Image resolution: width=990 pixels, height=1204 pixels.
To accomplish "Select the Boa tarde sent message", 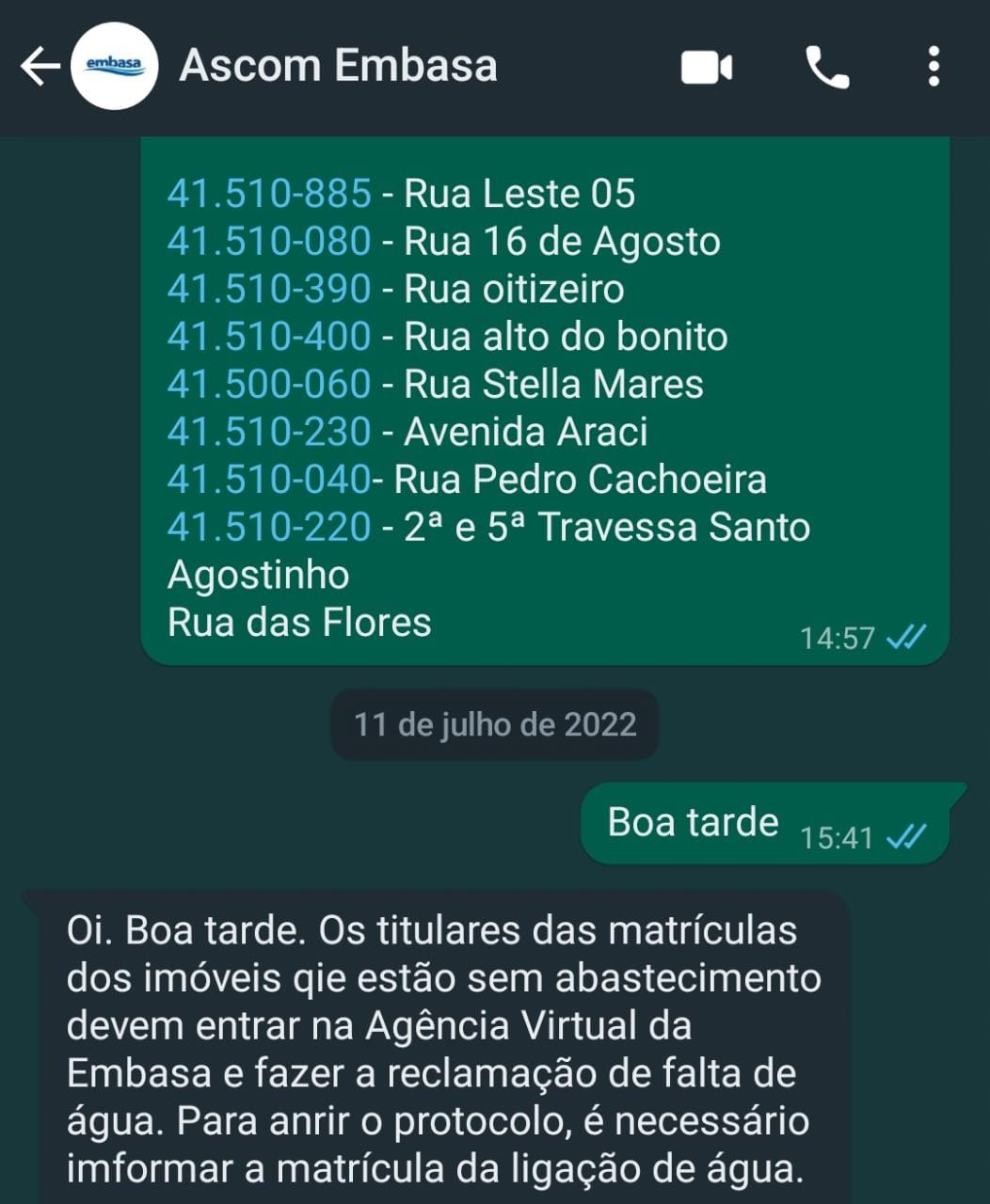I will point(694,821).
